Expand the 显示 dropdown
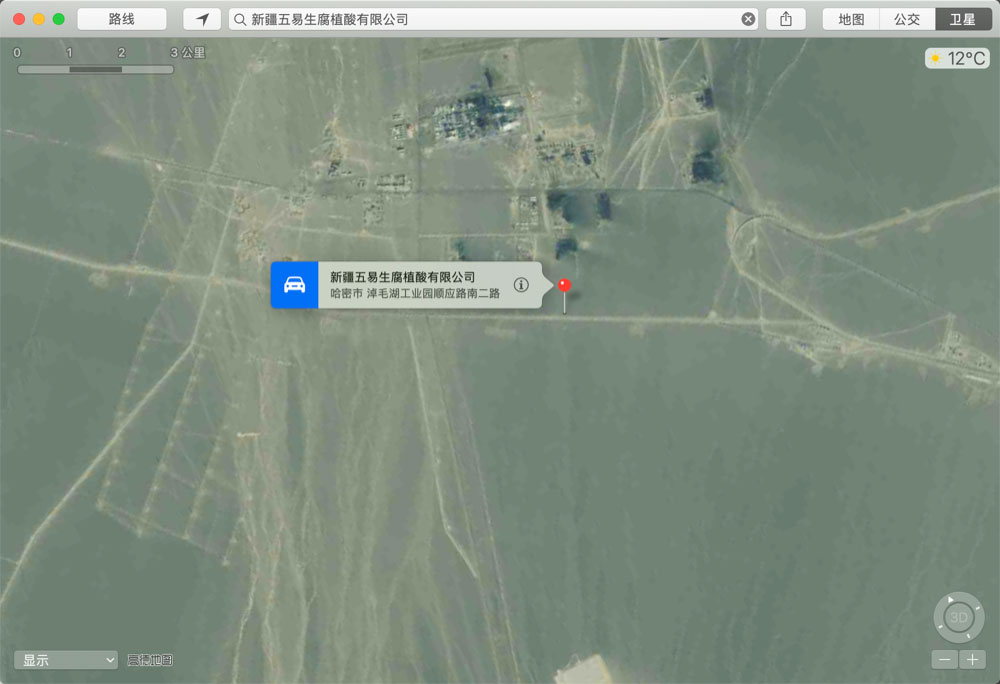The height and width of the screenshot is (684, 1000). coord(66,660)
